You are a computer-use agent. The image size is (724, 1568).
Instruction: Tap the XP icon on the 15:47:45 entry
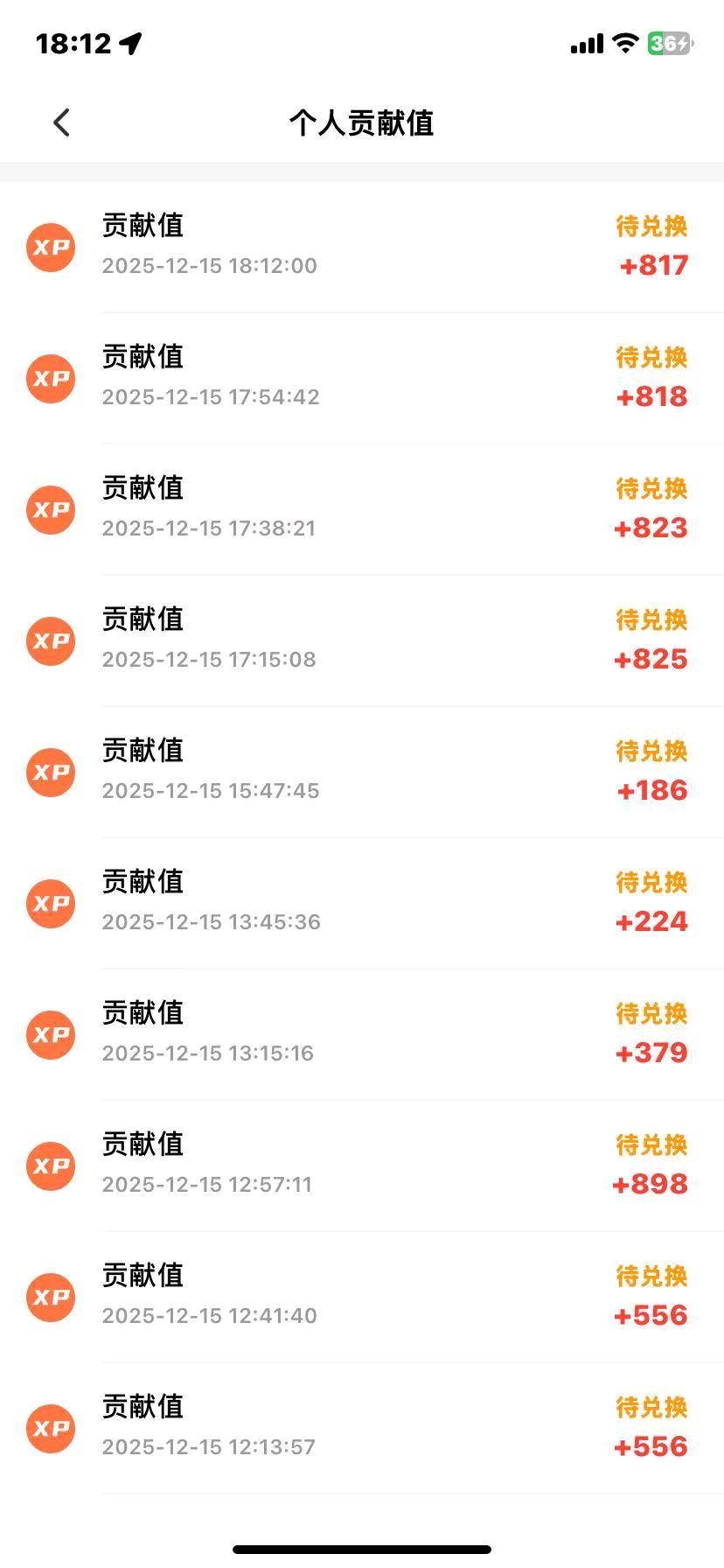click(50, 773)
